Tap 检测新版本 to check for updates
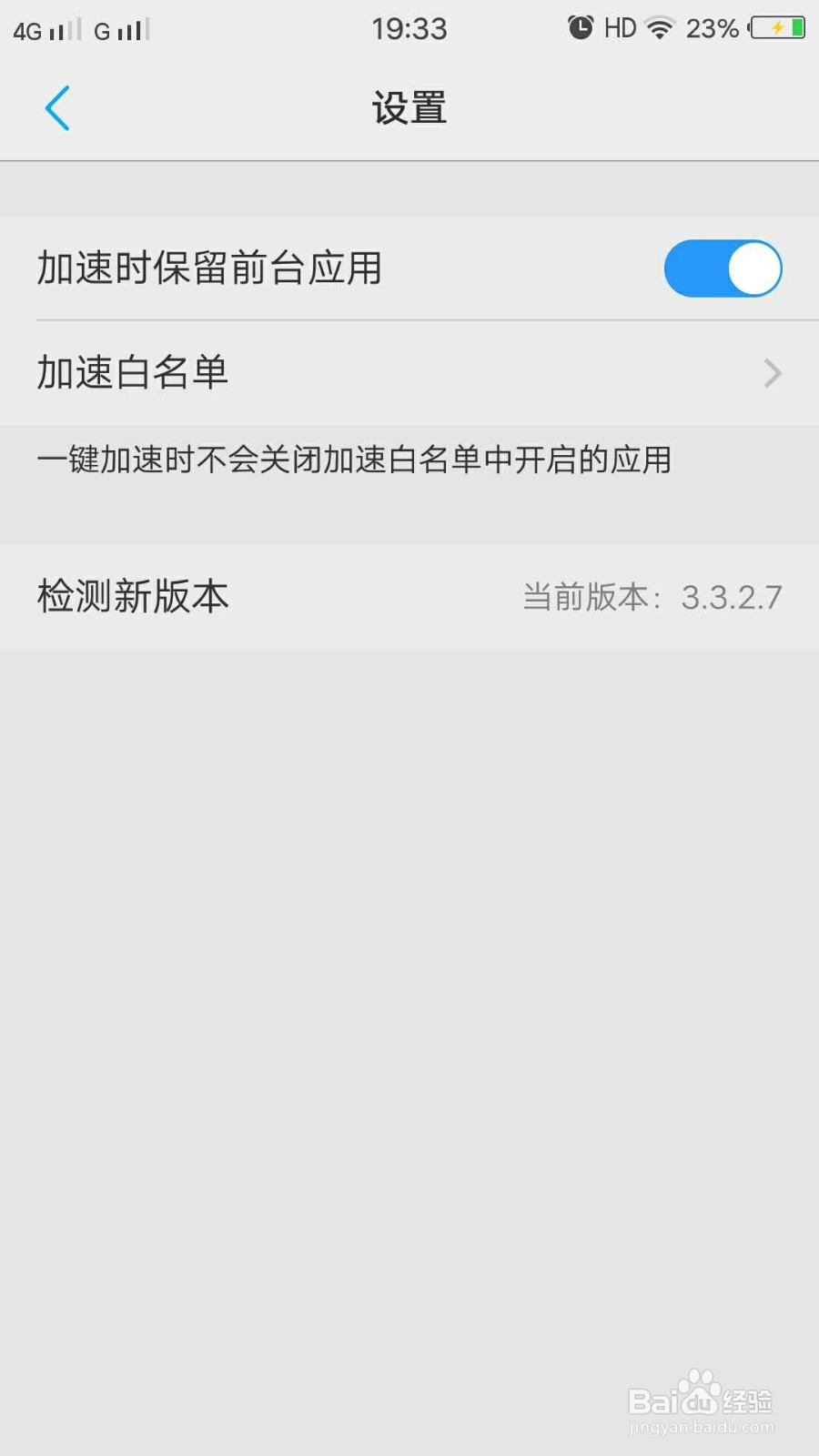819x1456 pixels. coord(133,596)
